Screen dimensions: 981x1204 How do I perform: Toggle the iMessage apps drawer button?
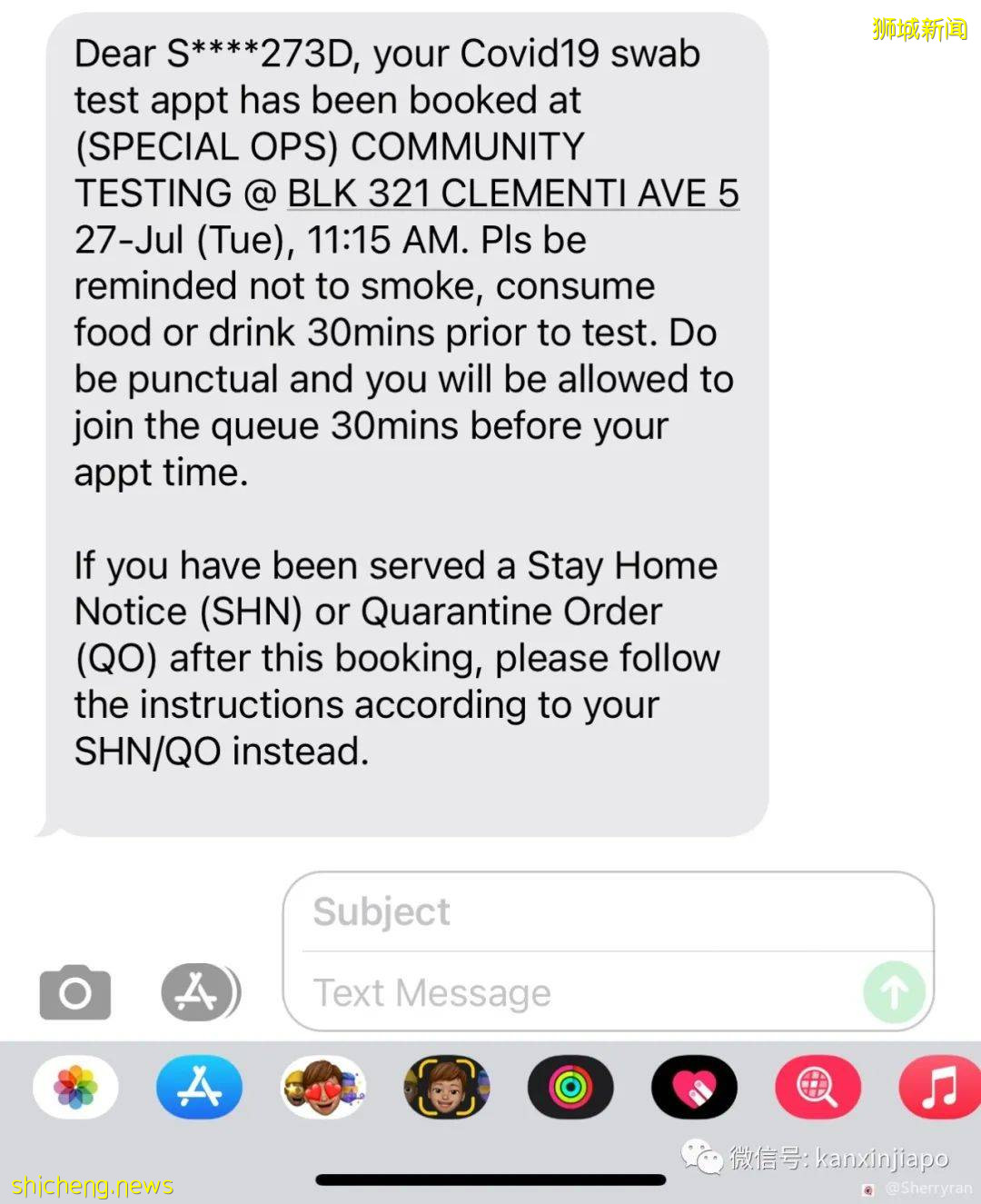(x=200, y=992)
